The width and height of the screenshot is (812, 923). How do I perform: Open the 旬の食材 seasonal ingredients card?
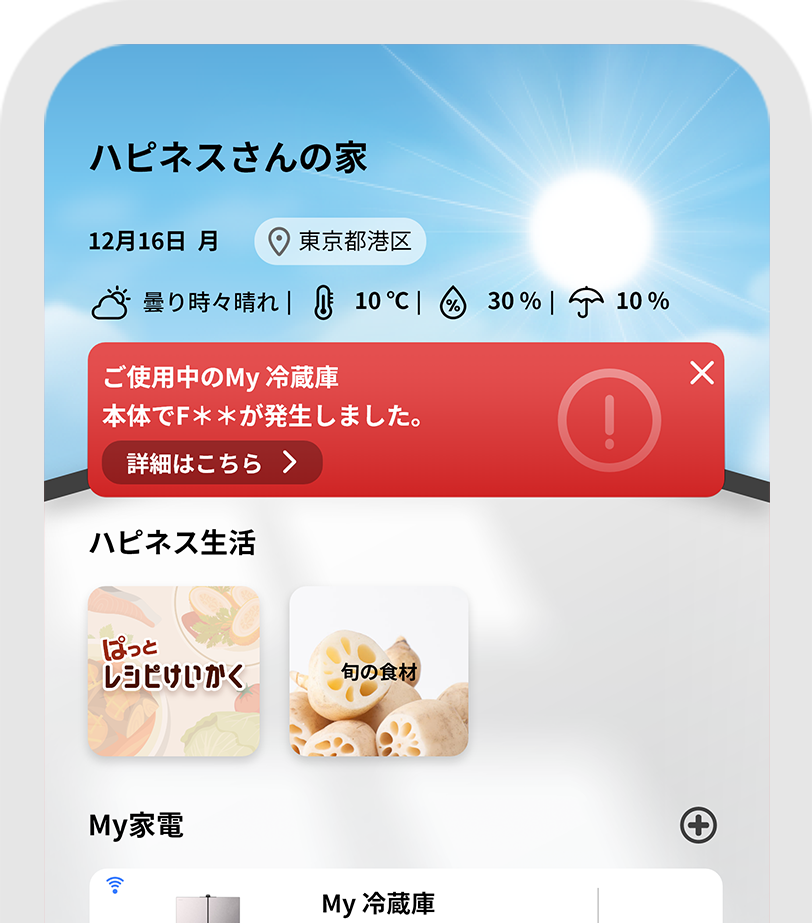pyautogui.click(x=379, y=671)
